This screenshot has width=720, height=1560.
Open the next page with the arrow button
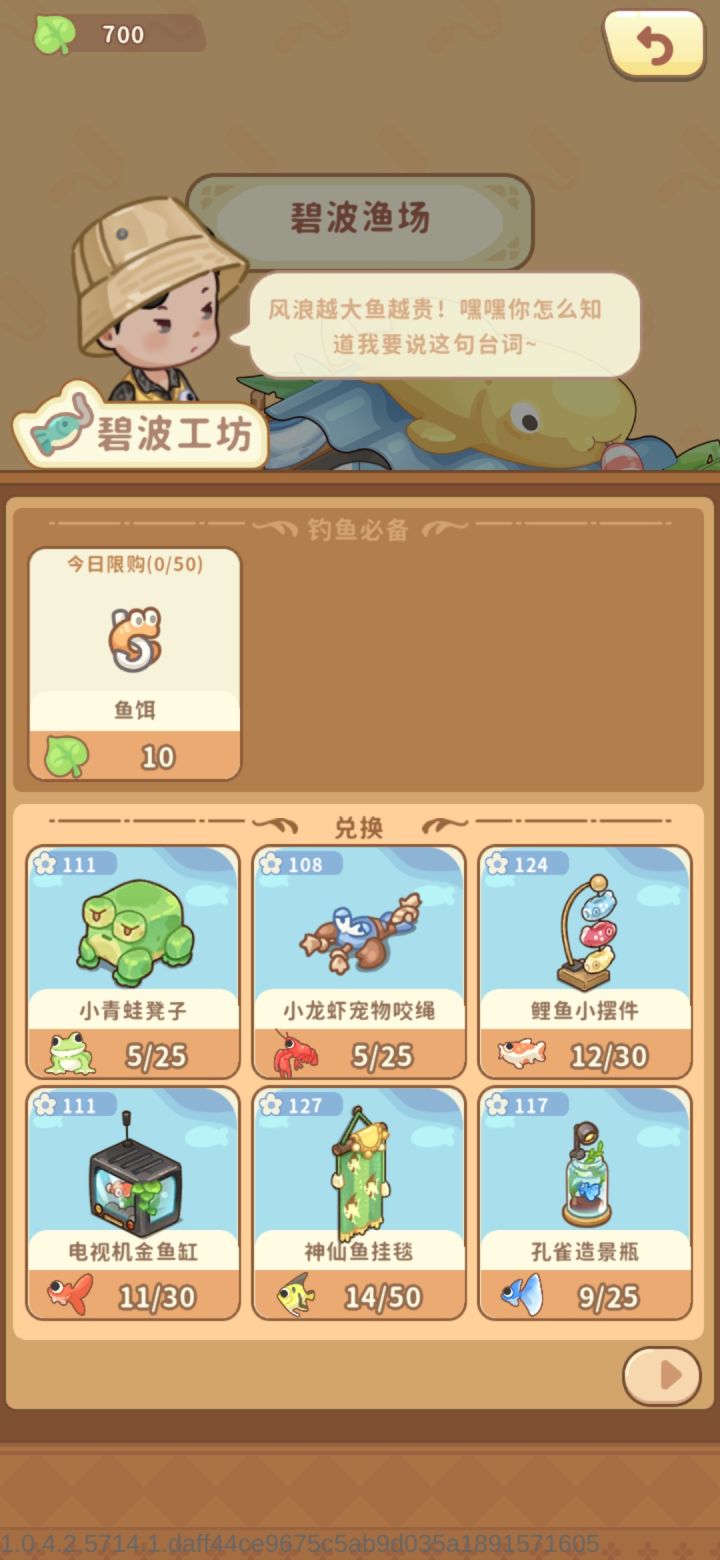pos(660,1376)
